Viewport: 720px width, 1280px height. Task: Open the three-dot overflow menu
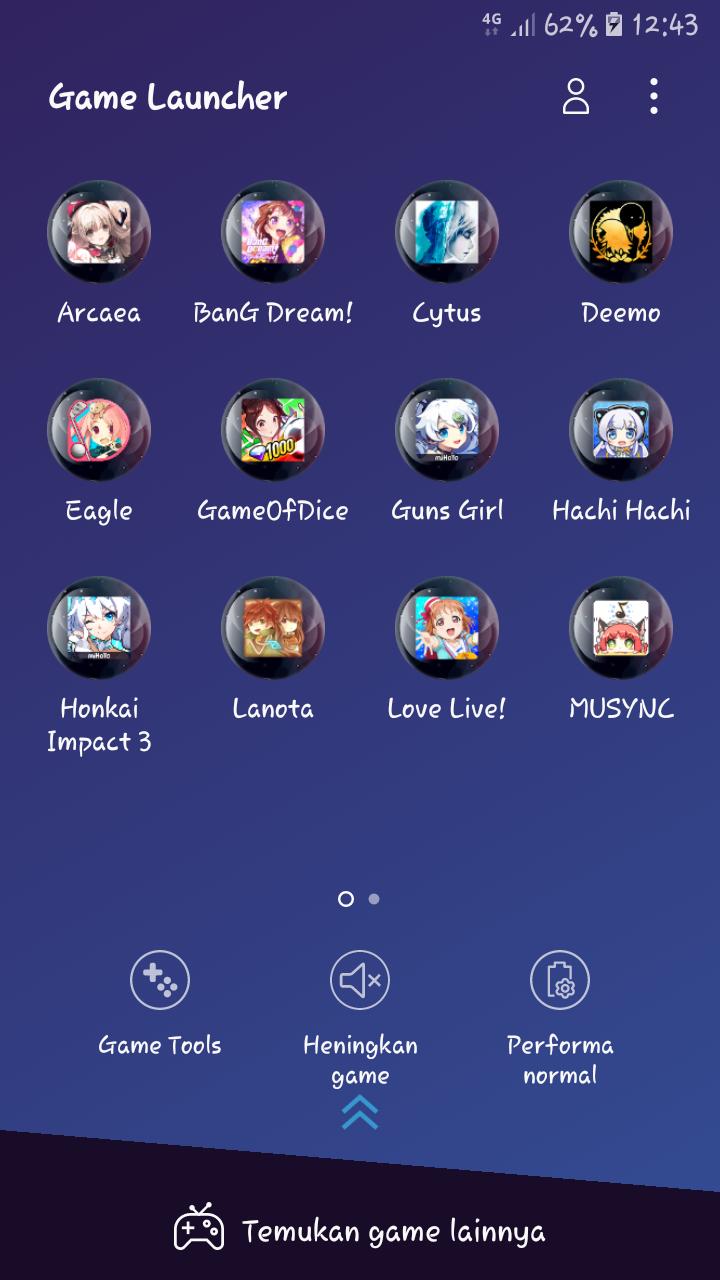653,97
